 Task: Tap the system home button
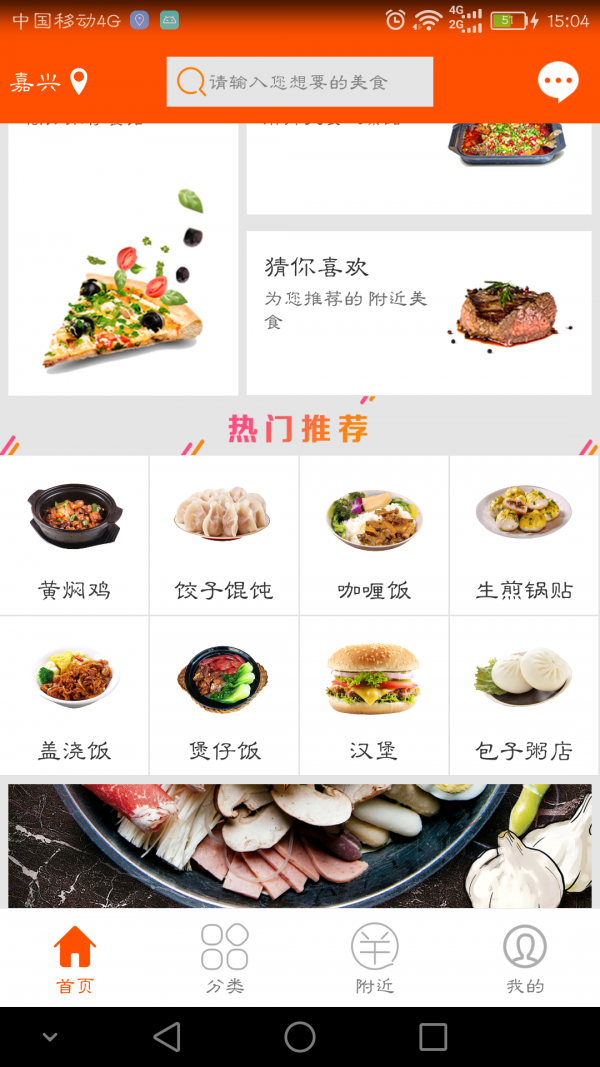(300, 1037)
